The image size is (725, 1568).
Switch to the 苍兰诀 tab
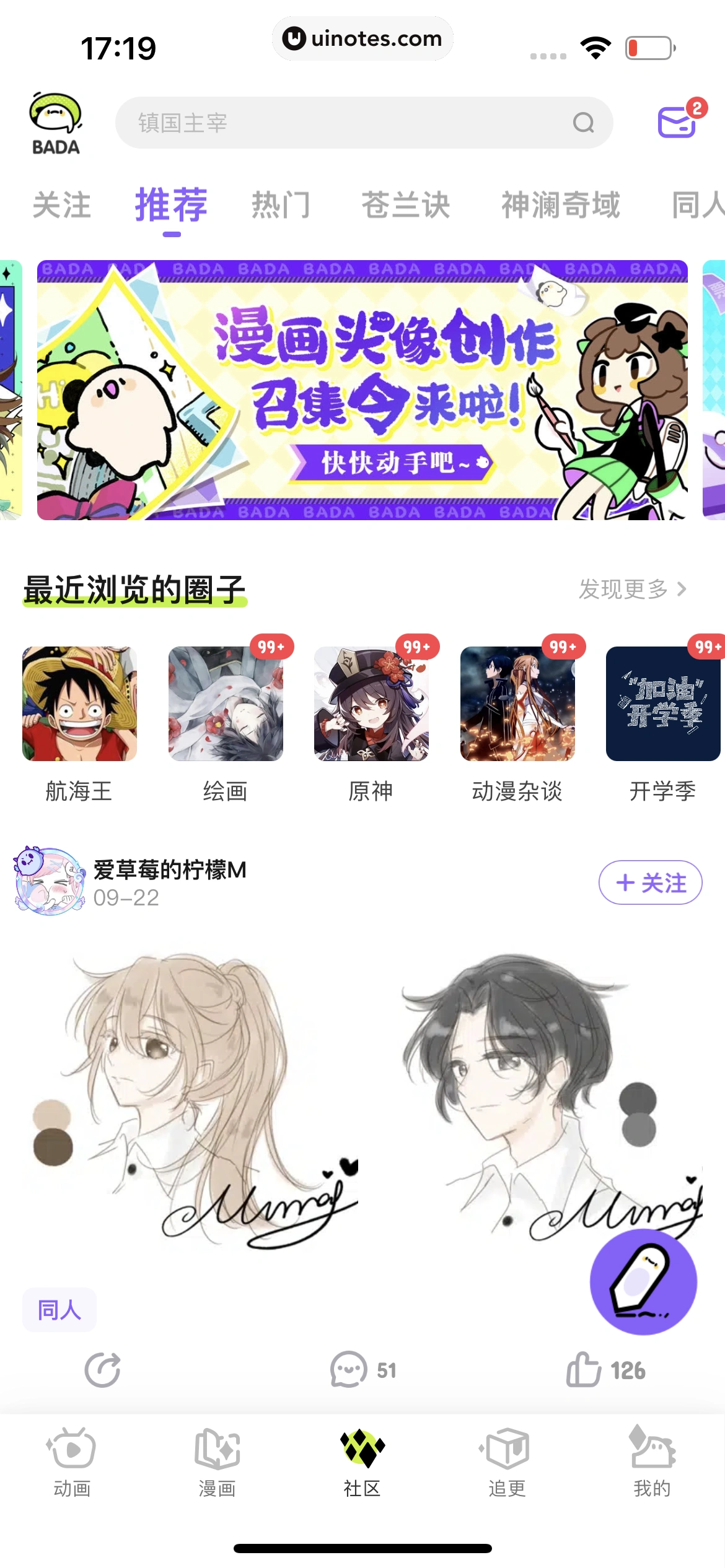406,206
